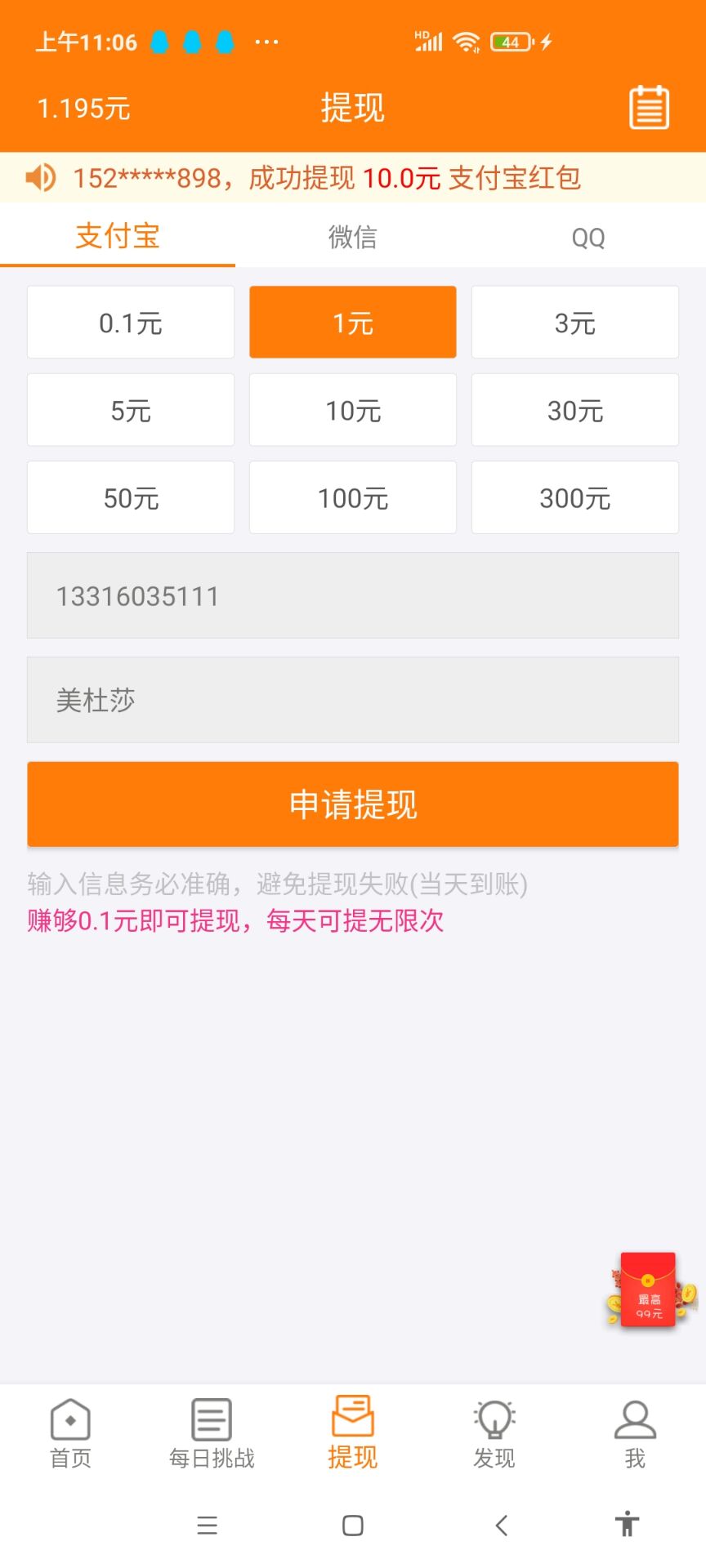Select 10元 as the amount

353,410
